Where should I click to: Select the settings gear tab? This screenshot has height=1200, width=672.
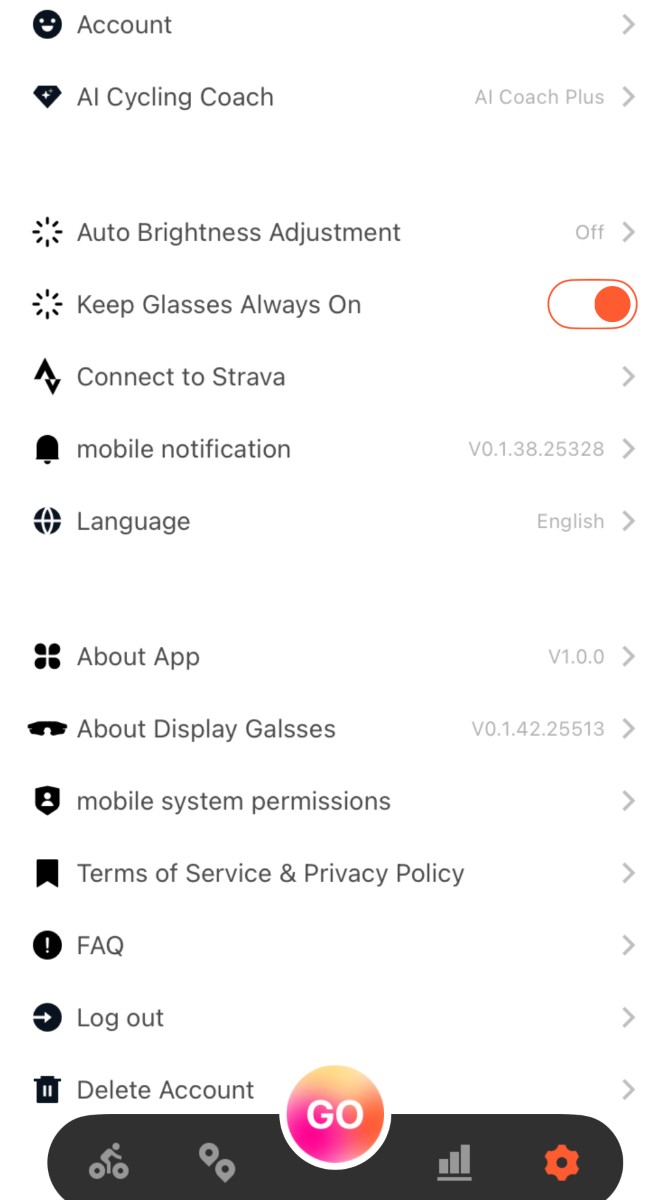(x=562, y=1162)
